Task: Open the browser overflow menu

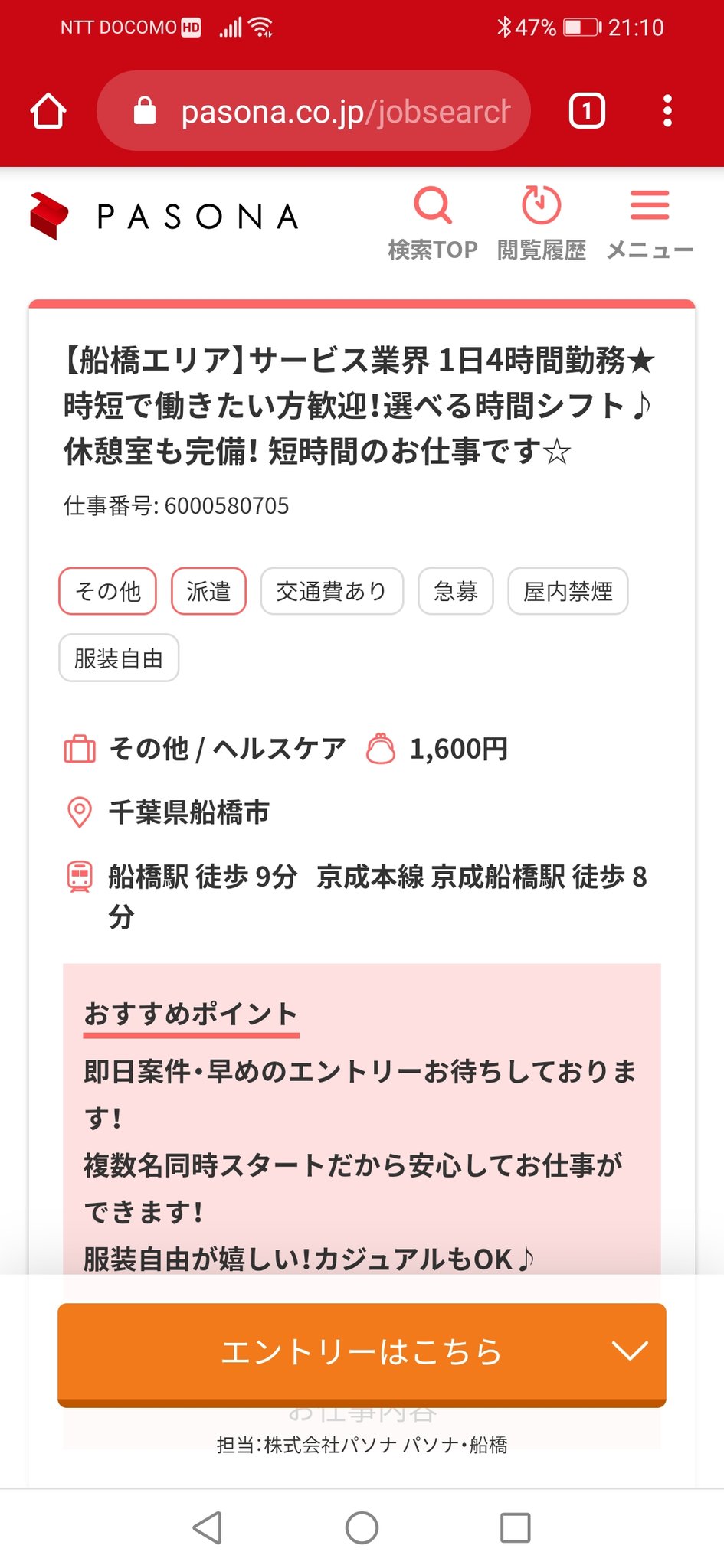Action: pyautogui.click(x=667, y=111)
